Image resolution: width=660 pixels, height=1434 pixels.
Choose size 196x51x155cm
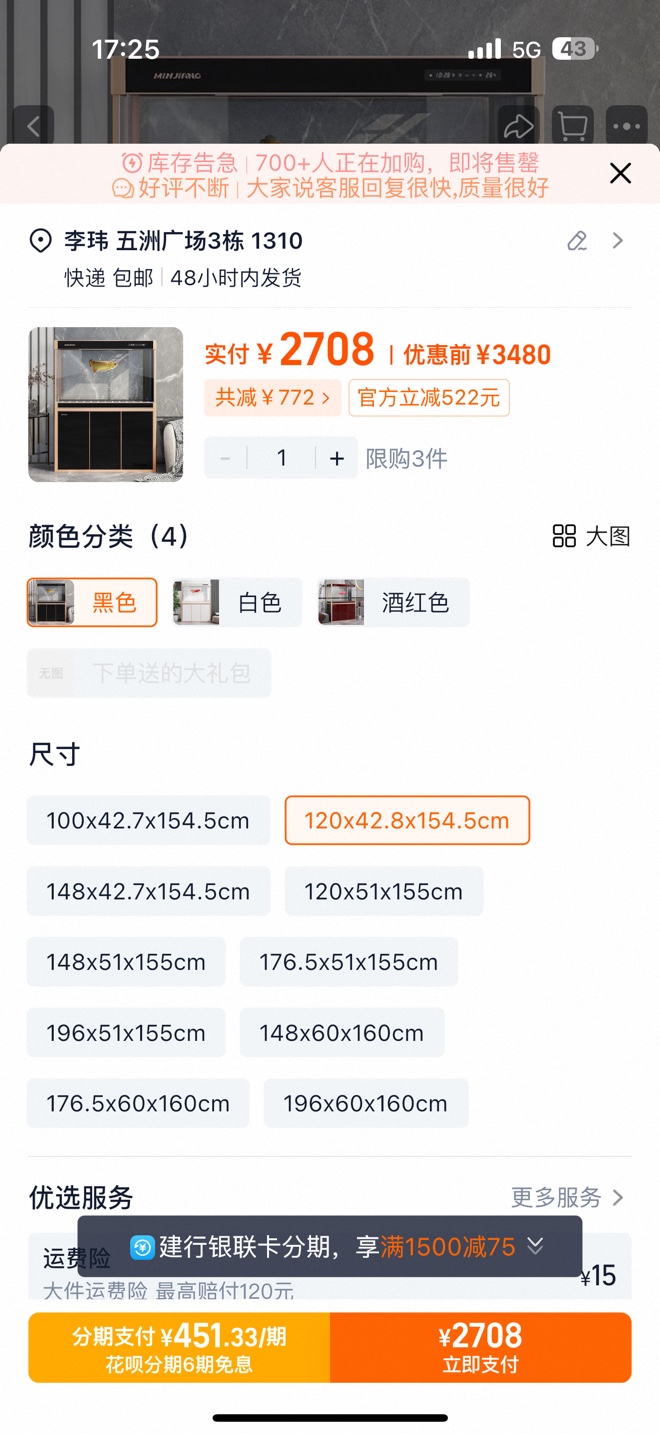point(126,1033)
